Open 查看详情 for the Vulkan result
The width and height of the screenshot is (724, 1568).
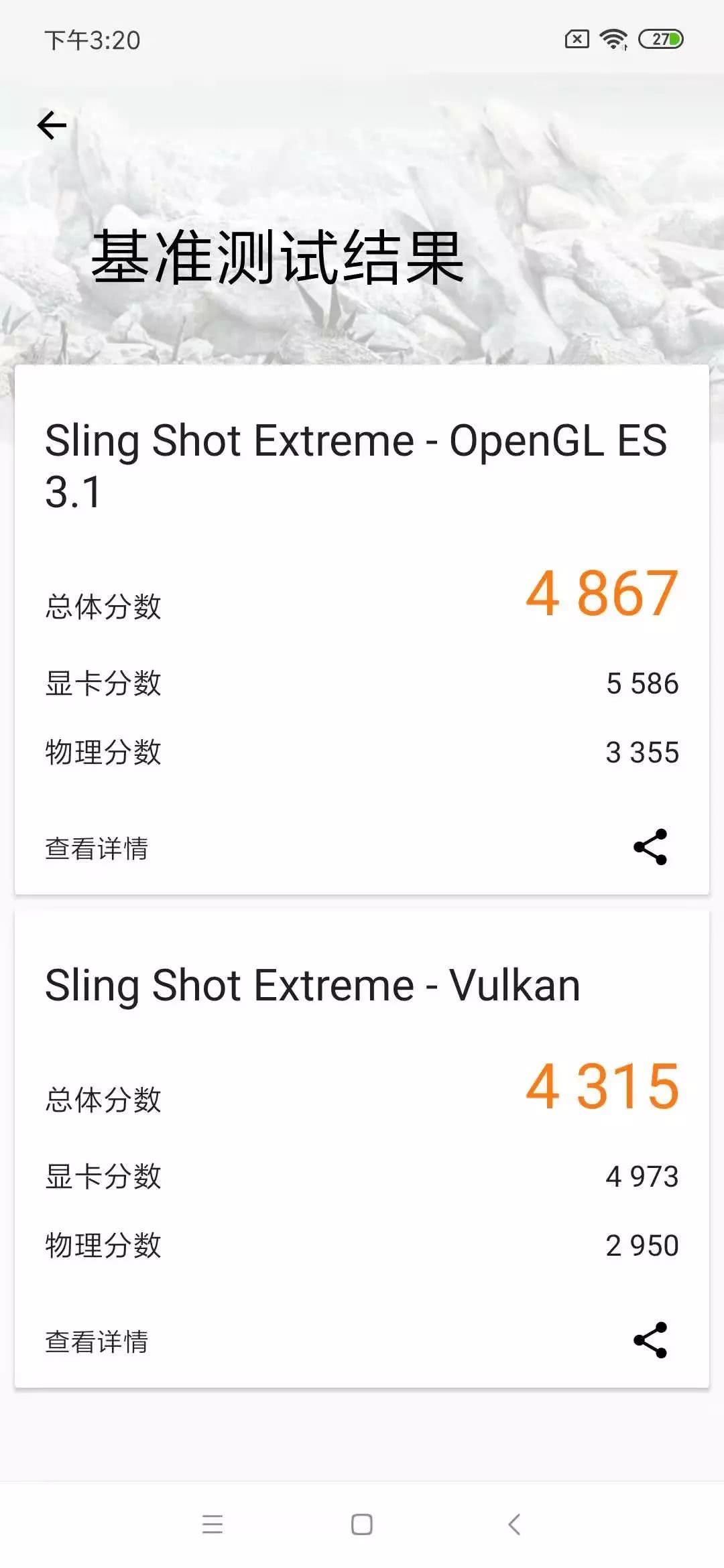tap(97, 1342)
